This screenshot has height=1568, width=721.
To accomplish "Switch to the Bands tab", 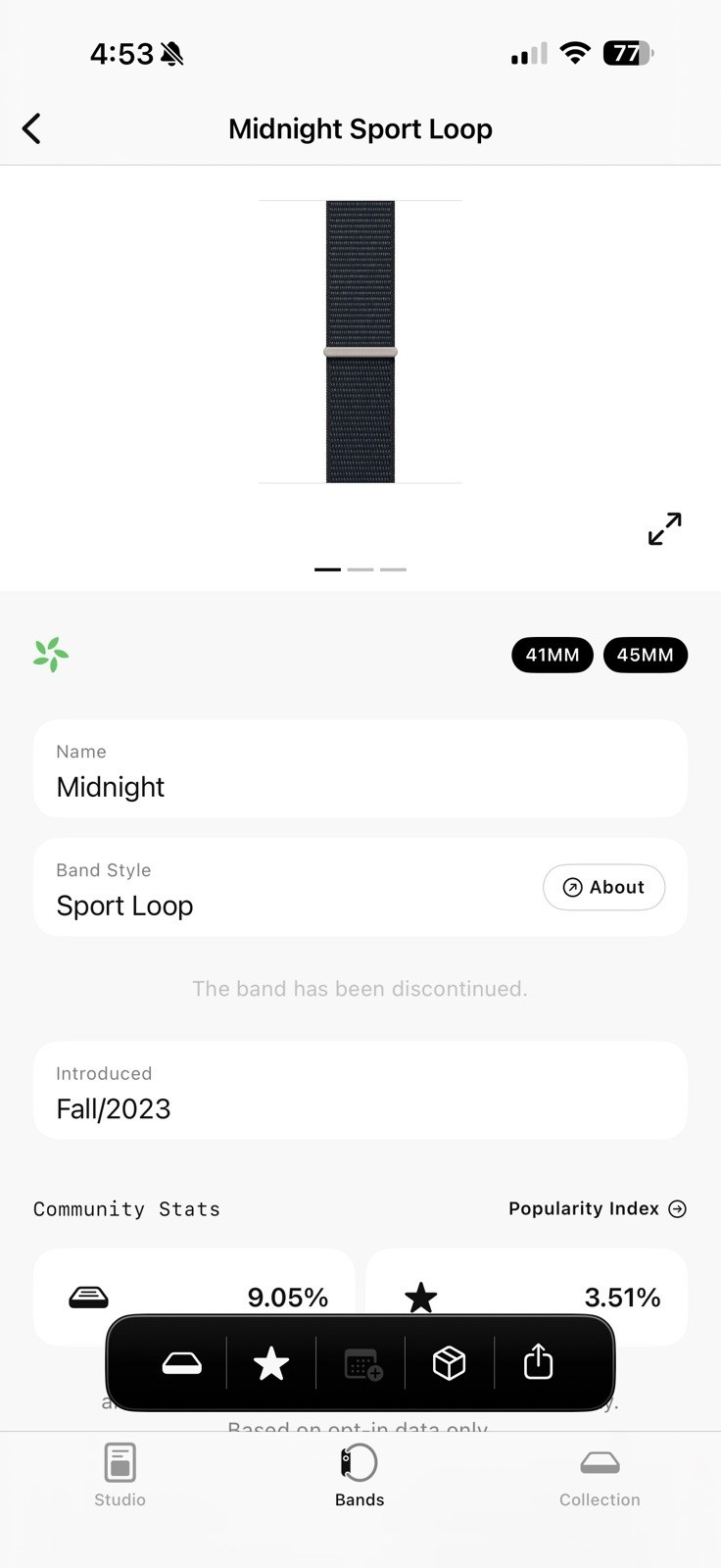I will tap(360, 1474).
